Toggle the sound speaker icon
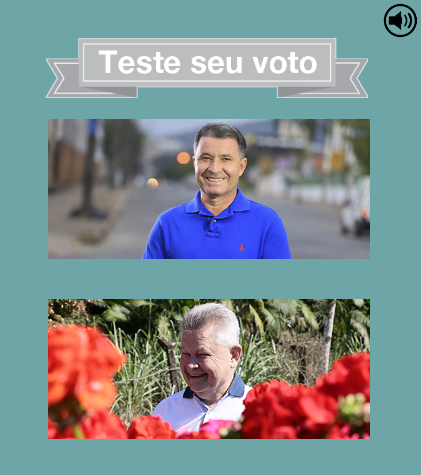Image resolution: width=421 pixels, height=475 pixels. click(x=400, y=20)
